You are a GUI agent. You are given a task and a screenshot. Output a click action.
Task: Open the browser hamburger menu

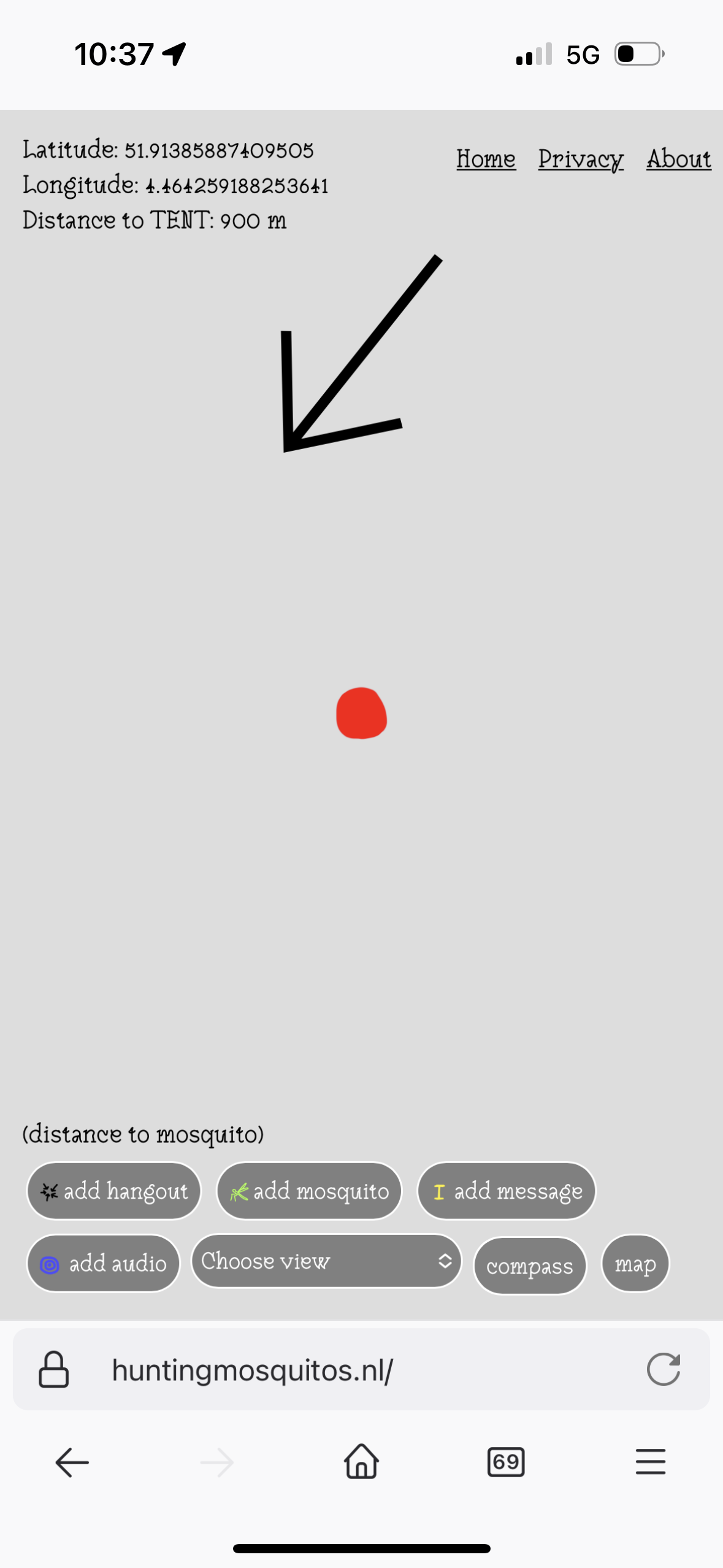651,1462
